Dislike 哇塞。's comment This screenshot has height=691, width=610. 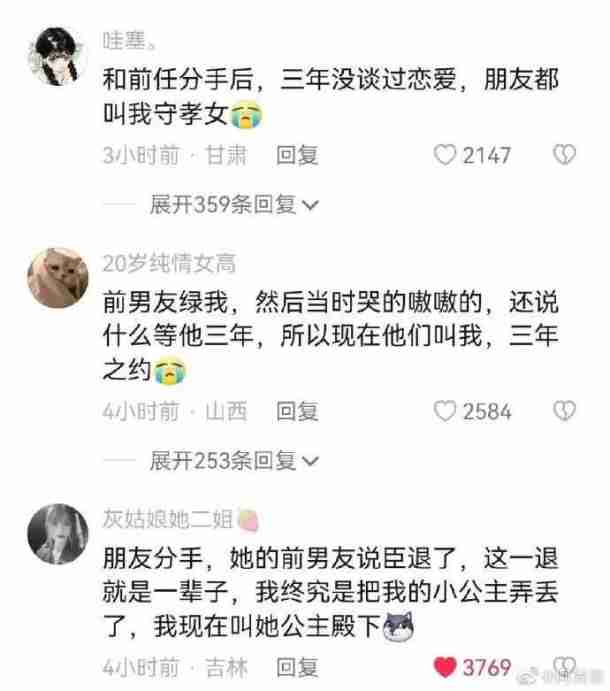coord(565,155)
